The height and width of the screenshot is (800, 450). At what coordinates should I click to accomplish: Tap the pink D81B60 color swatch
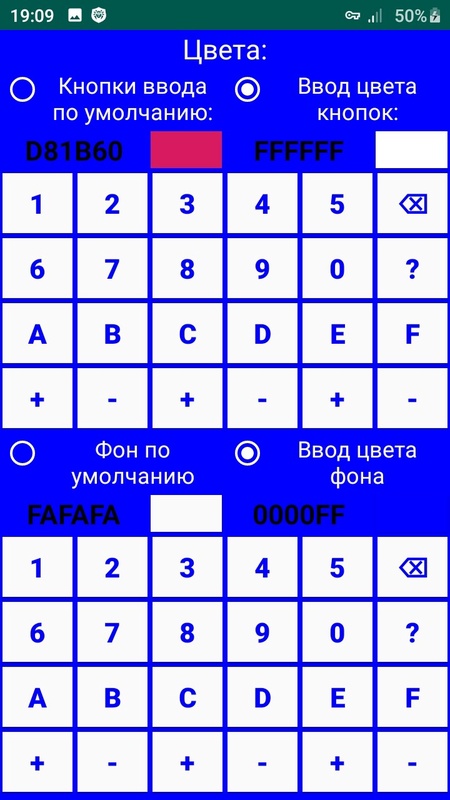[186, 149]
